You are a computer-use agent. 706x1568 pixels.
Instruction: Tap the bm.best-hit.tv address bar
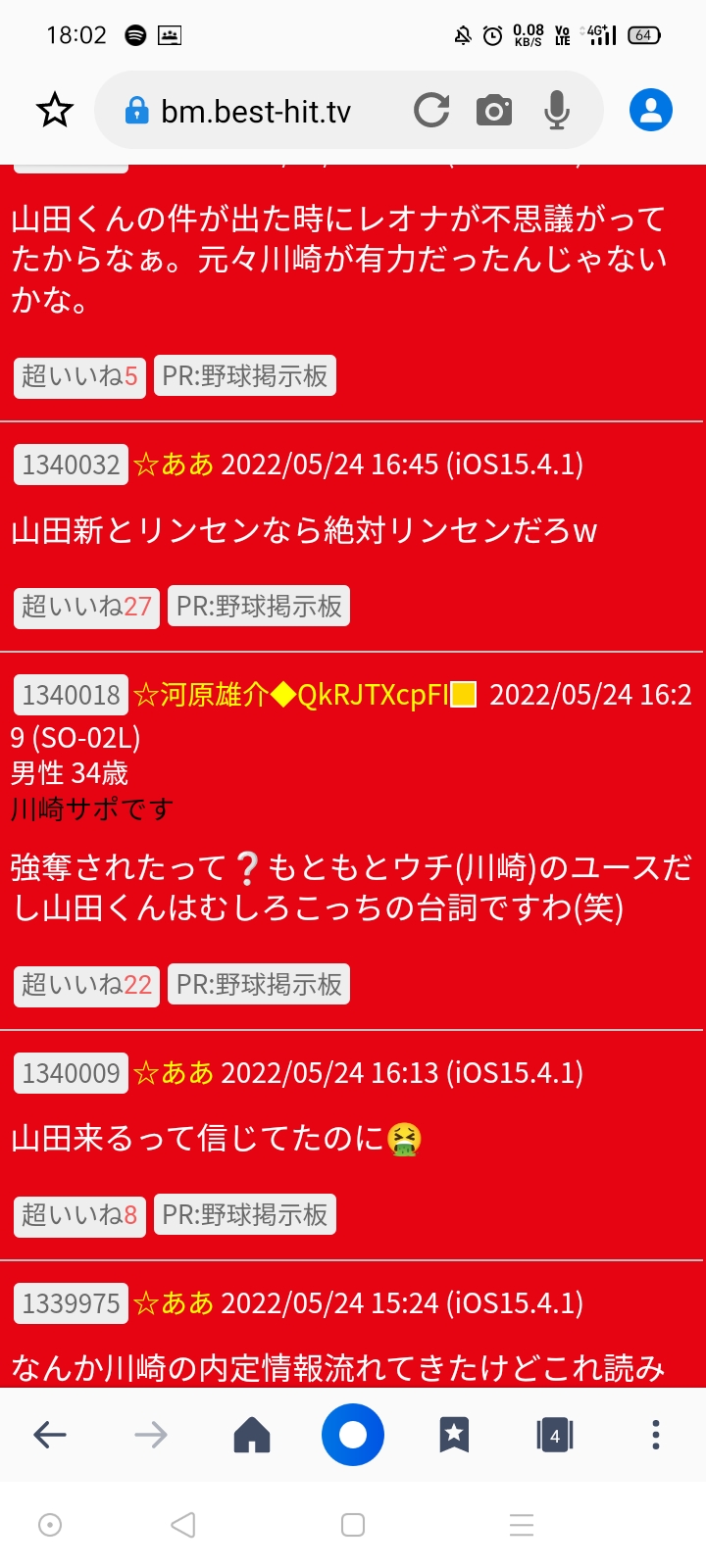[x=253, y=111]
